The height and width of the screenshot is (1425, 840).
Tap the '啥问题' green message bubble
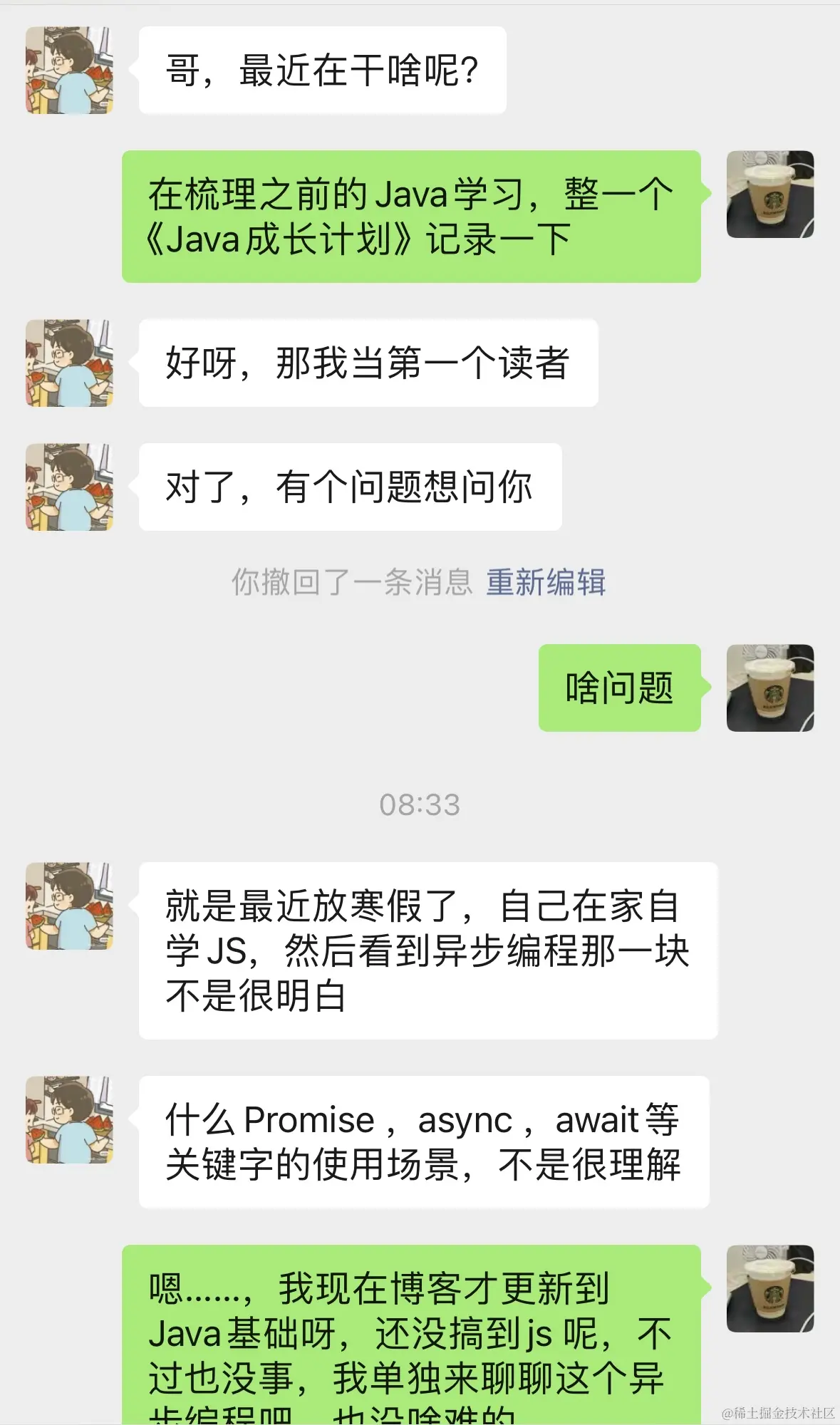(620, 688)
